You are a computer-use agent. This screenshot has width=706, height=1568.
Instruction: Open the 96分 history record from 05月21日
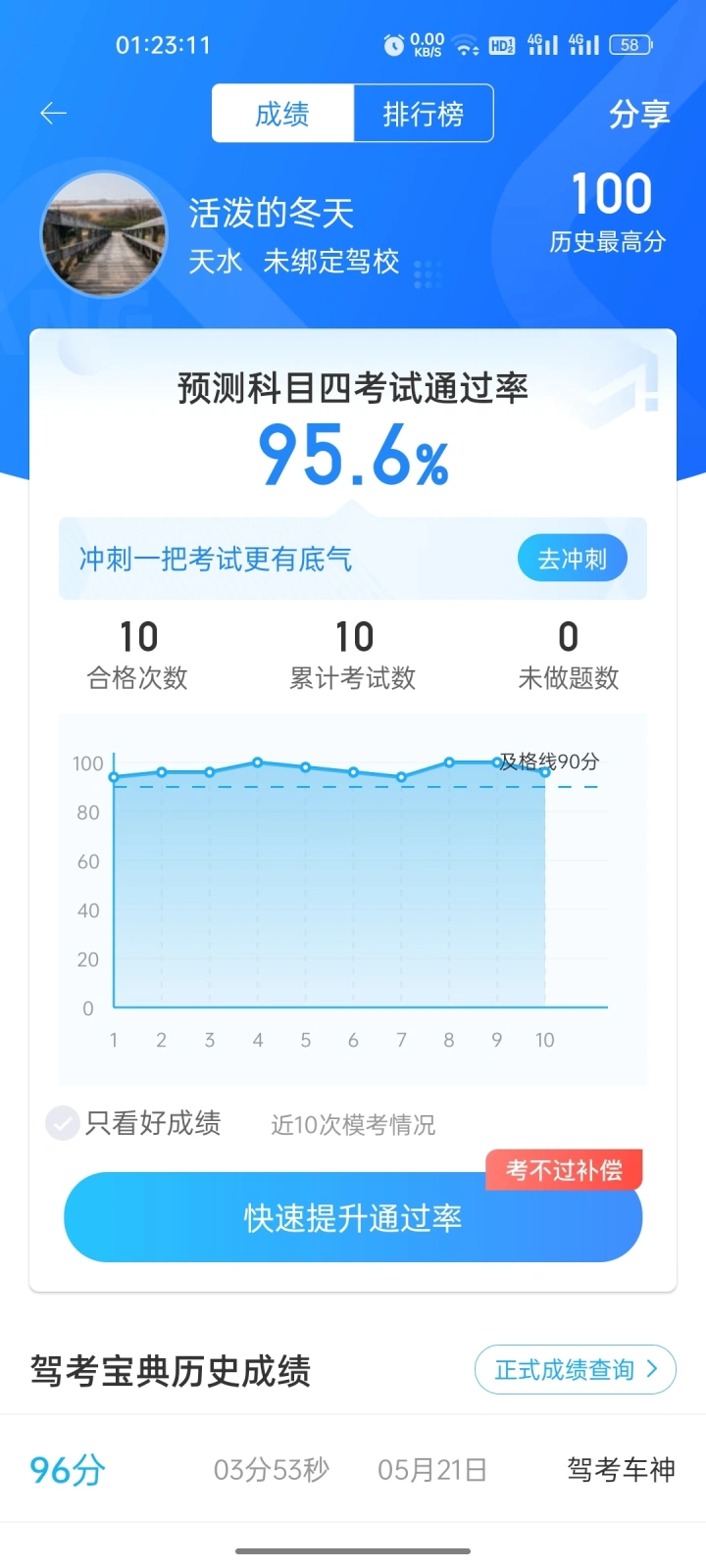pos(353,1469)
